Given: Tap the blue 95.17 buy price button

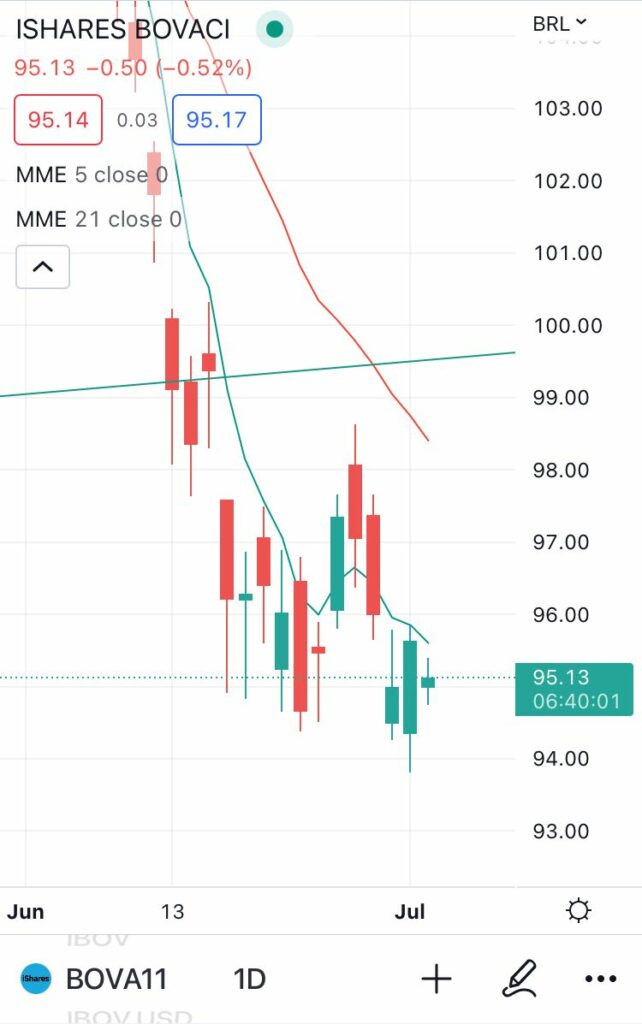Looking at the screenshot, I should [216, 120].
